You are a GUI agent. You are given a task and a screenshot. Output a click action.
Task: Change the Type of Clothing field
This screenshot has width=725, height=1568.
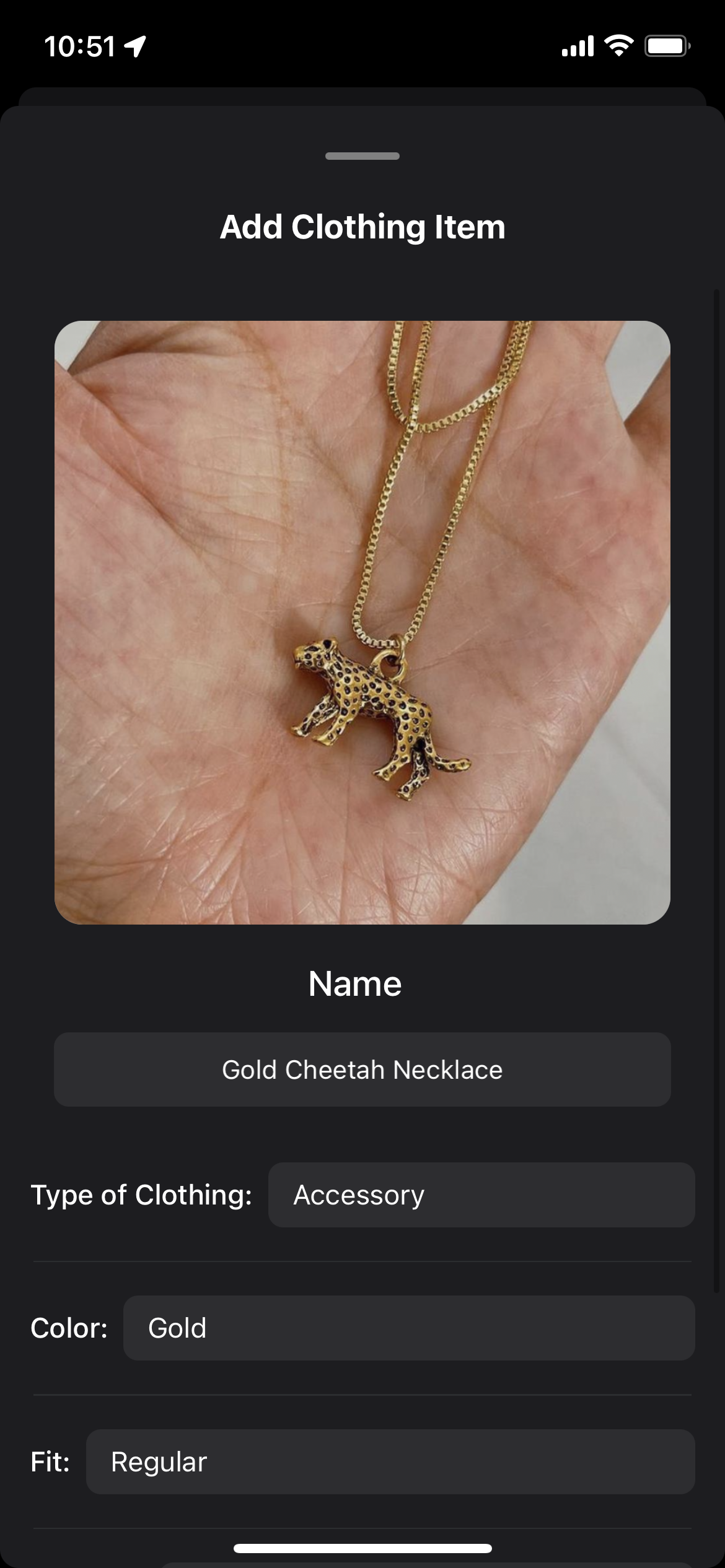481,1195
